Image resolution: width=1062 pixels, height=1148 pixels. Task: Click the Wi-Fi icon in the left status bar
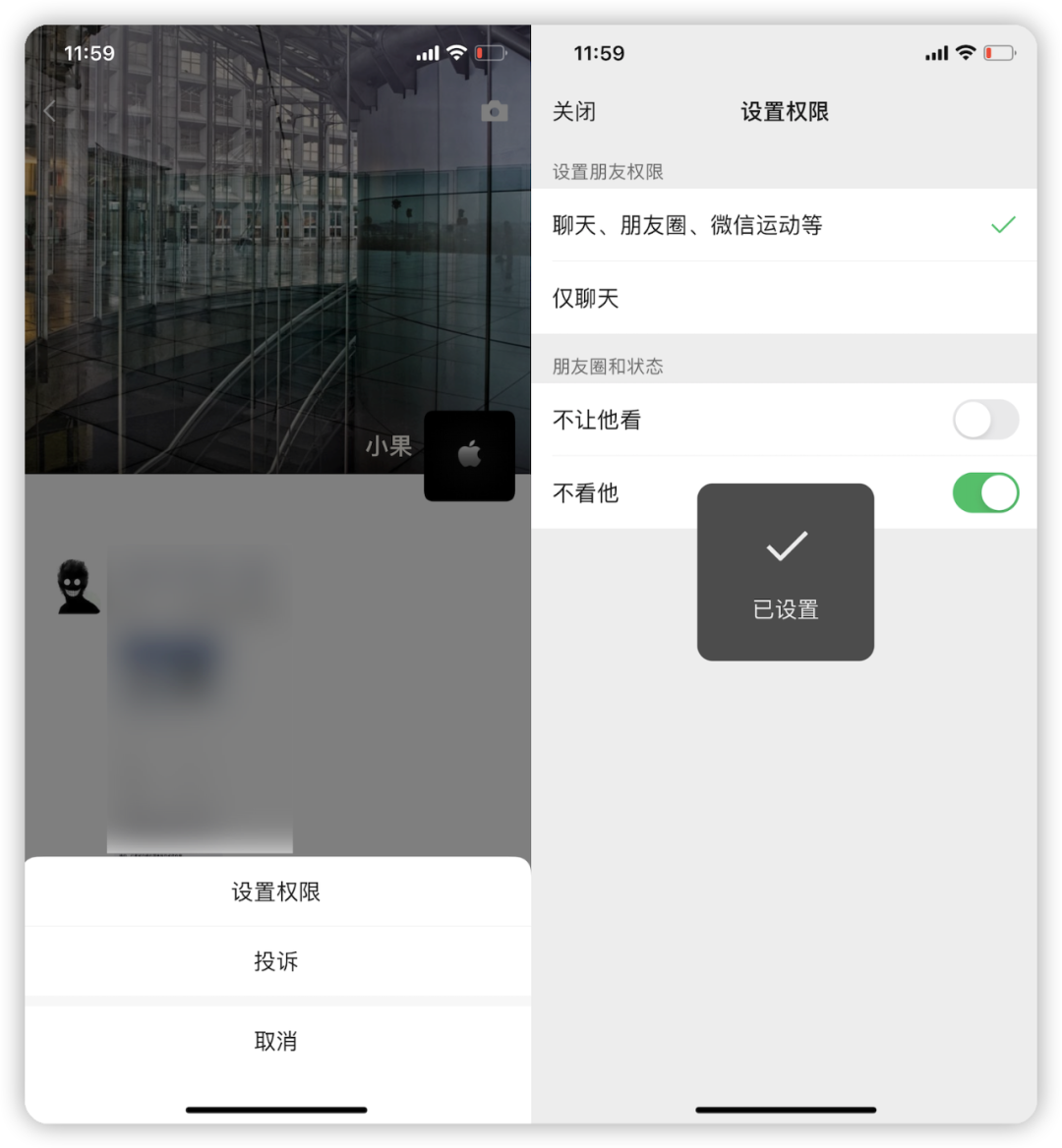(x=457, y=53)
